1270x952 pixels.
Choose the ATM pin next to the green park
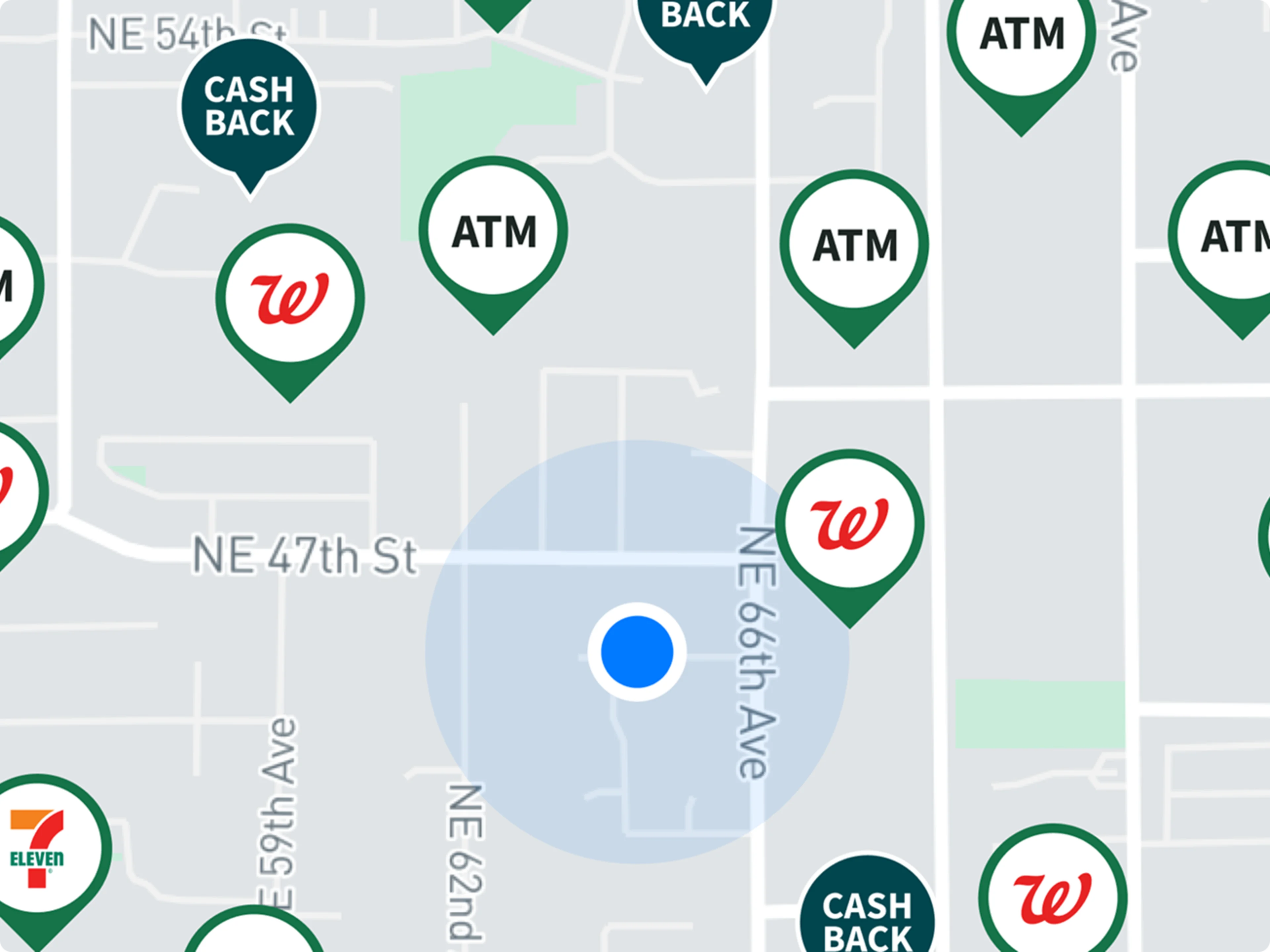pos(493,232)
